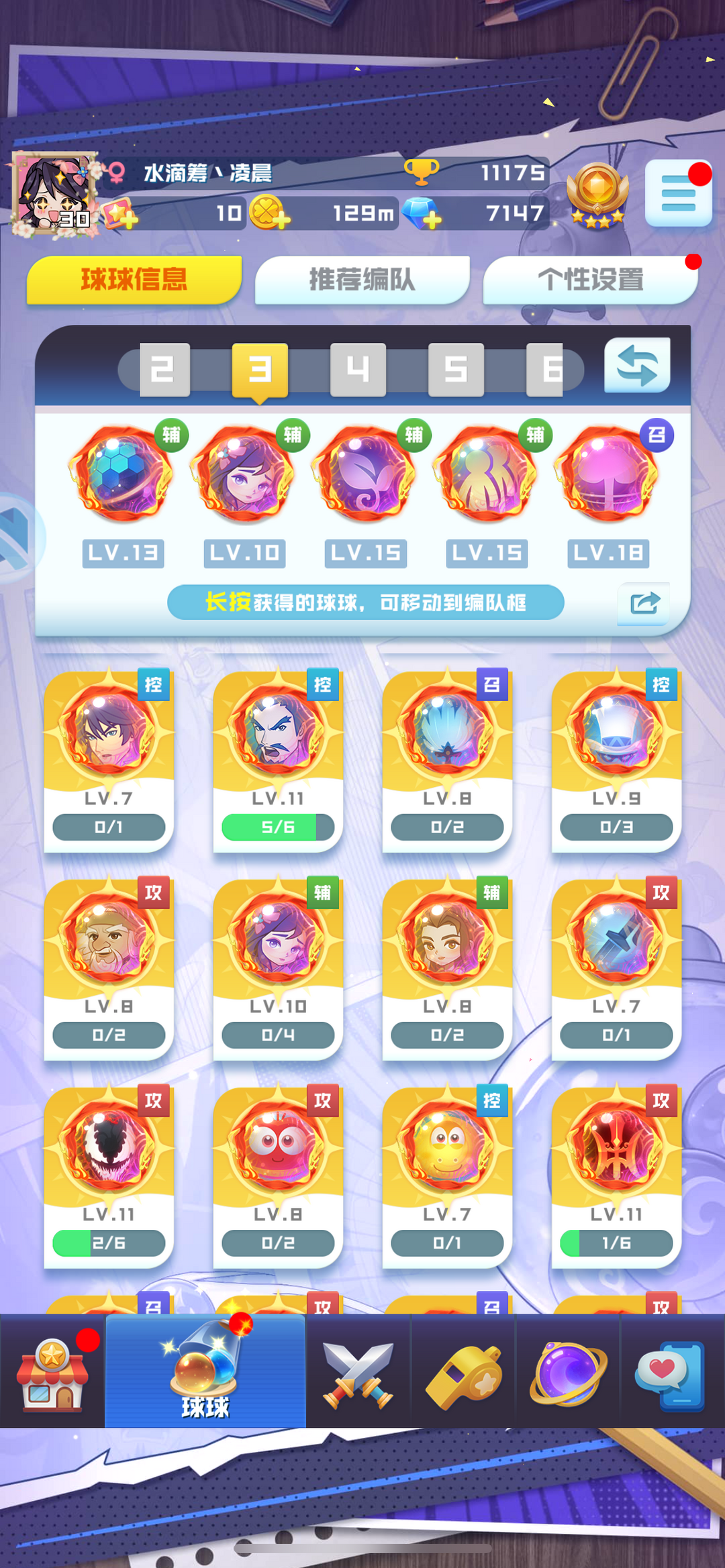The width and height of the screenshot is (725, 1568).
Task: Open the hamburger menu at top right
Action: 678,193
